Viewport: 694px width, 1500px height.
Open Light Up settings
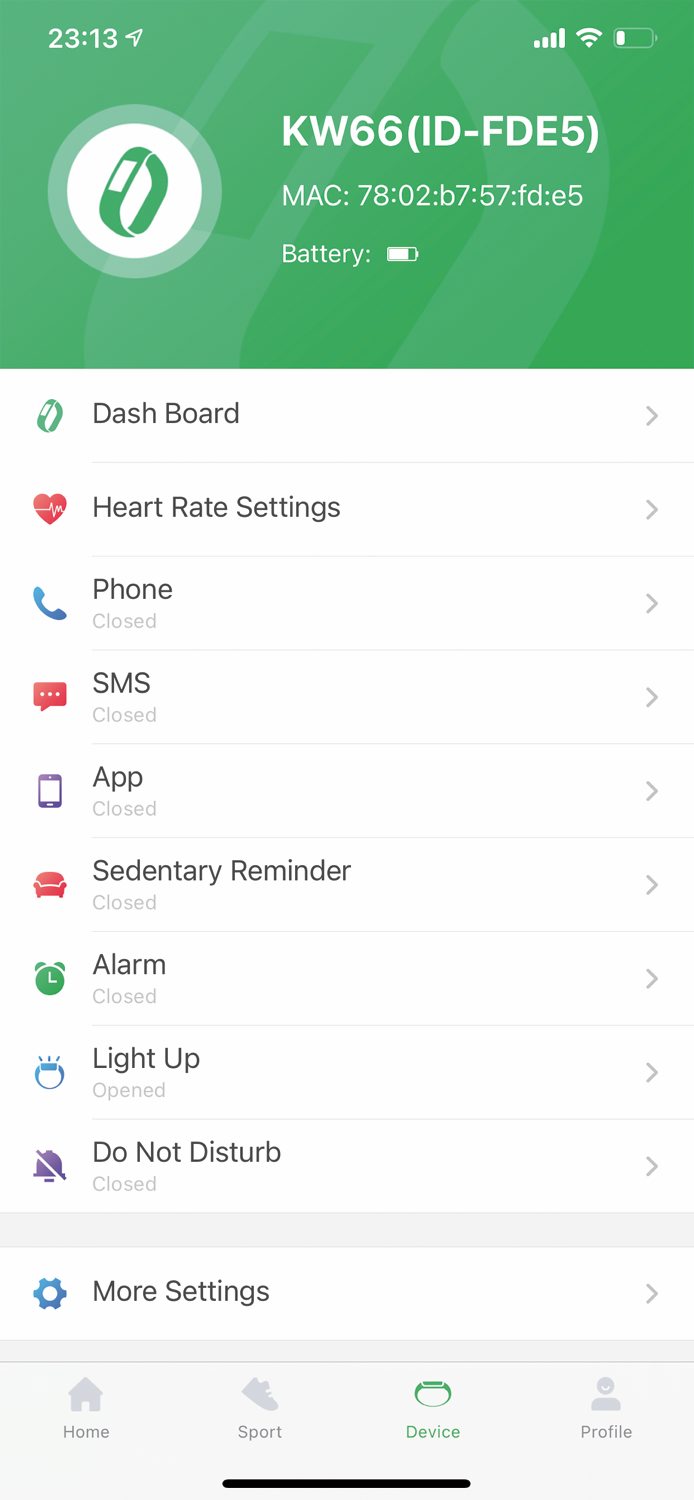click(x=347, y=1073)
